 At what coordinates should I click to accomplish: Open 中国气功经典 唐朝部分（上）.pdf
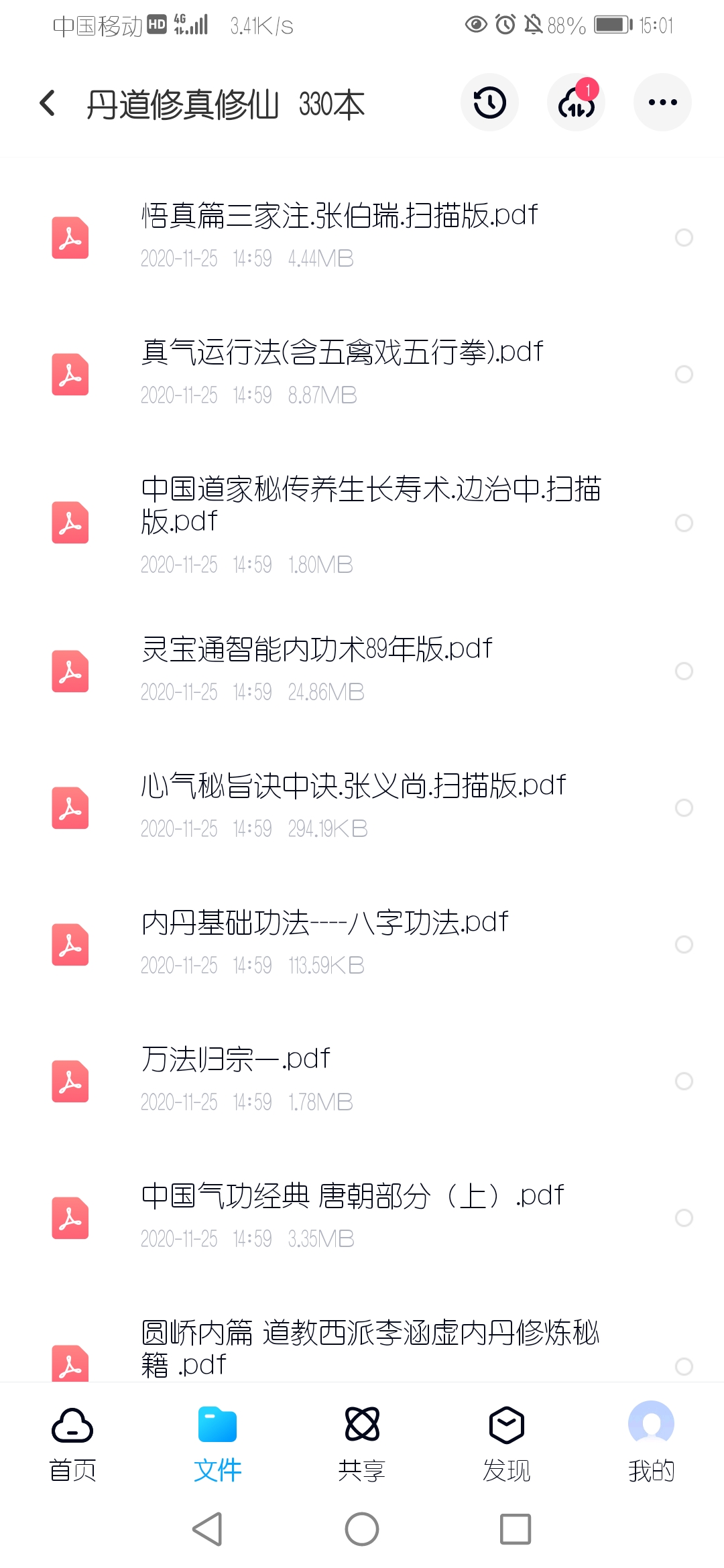pyautogui.click(x=362, y=1218)
